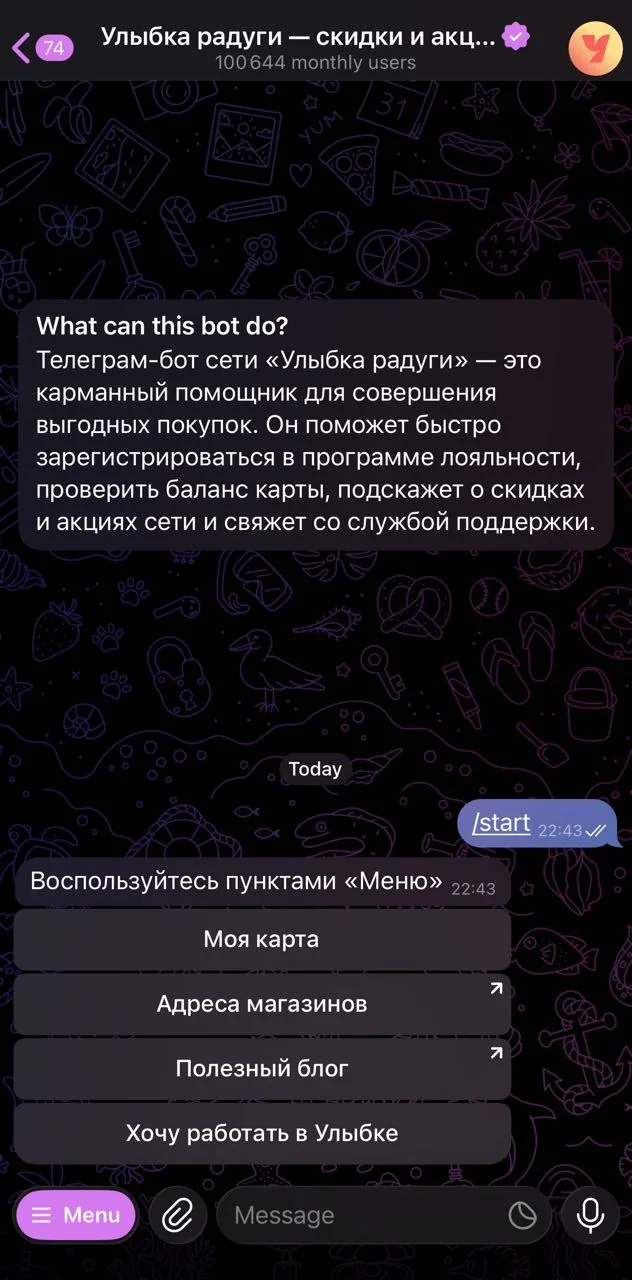Open the bot's profile avatar

click(595, 47)
